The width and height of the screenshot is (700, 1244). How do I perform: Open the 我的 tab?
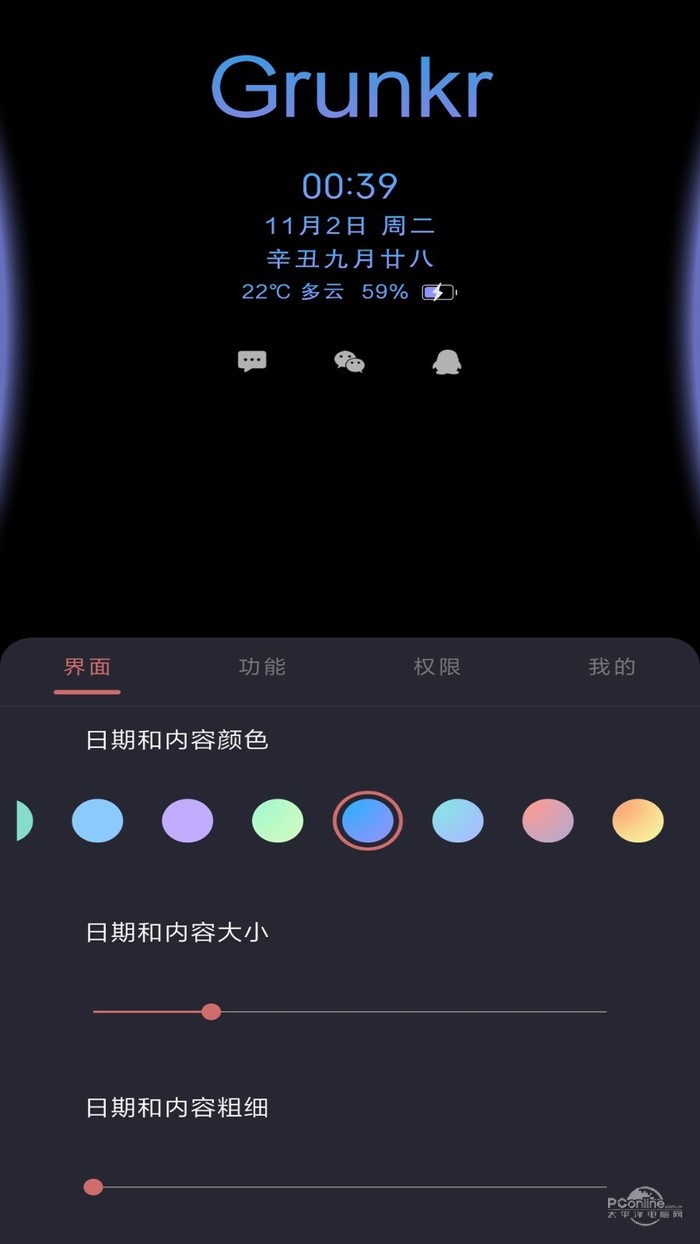611,667
